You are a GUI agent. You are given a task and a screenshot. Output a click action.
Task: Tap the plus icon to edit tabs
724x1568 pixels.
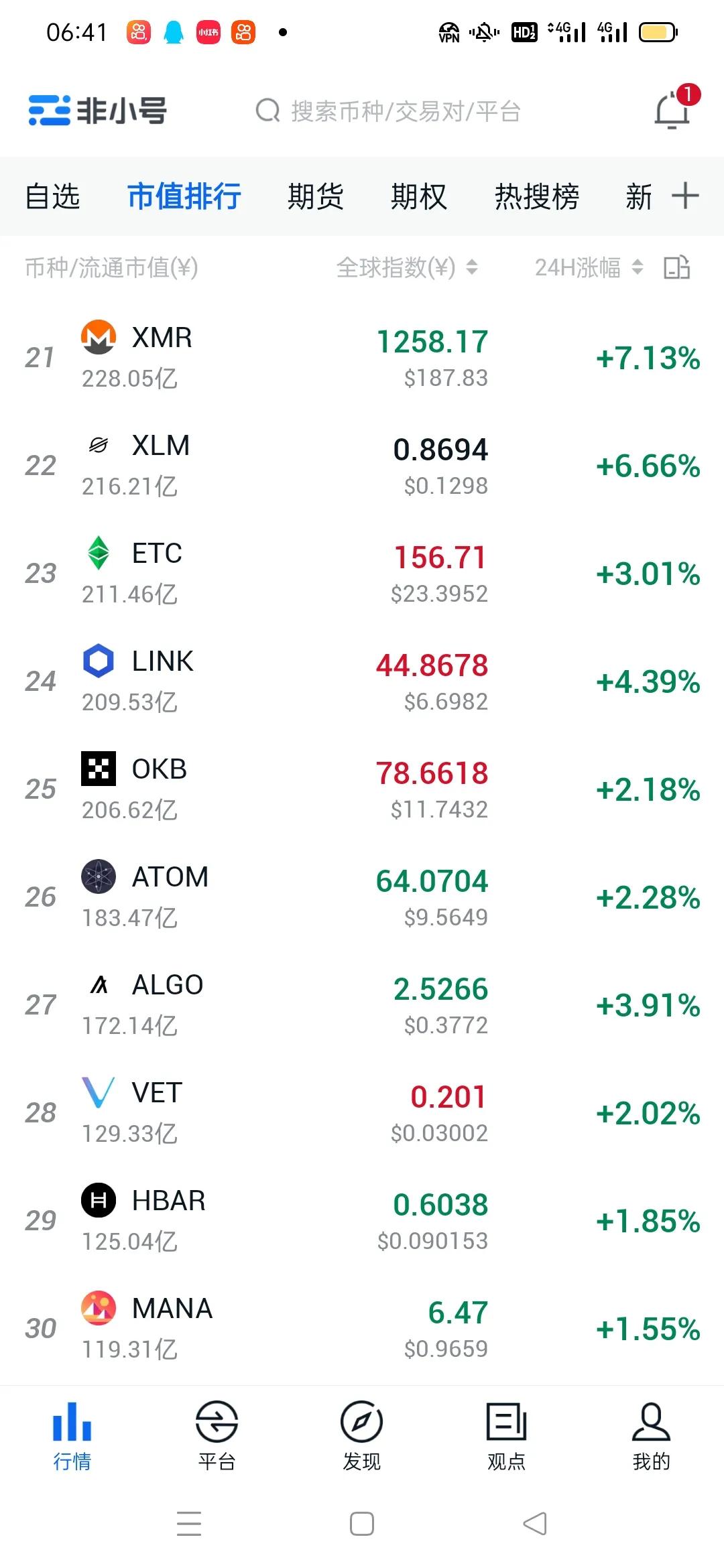(685, 196)
